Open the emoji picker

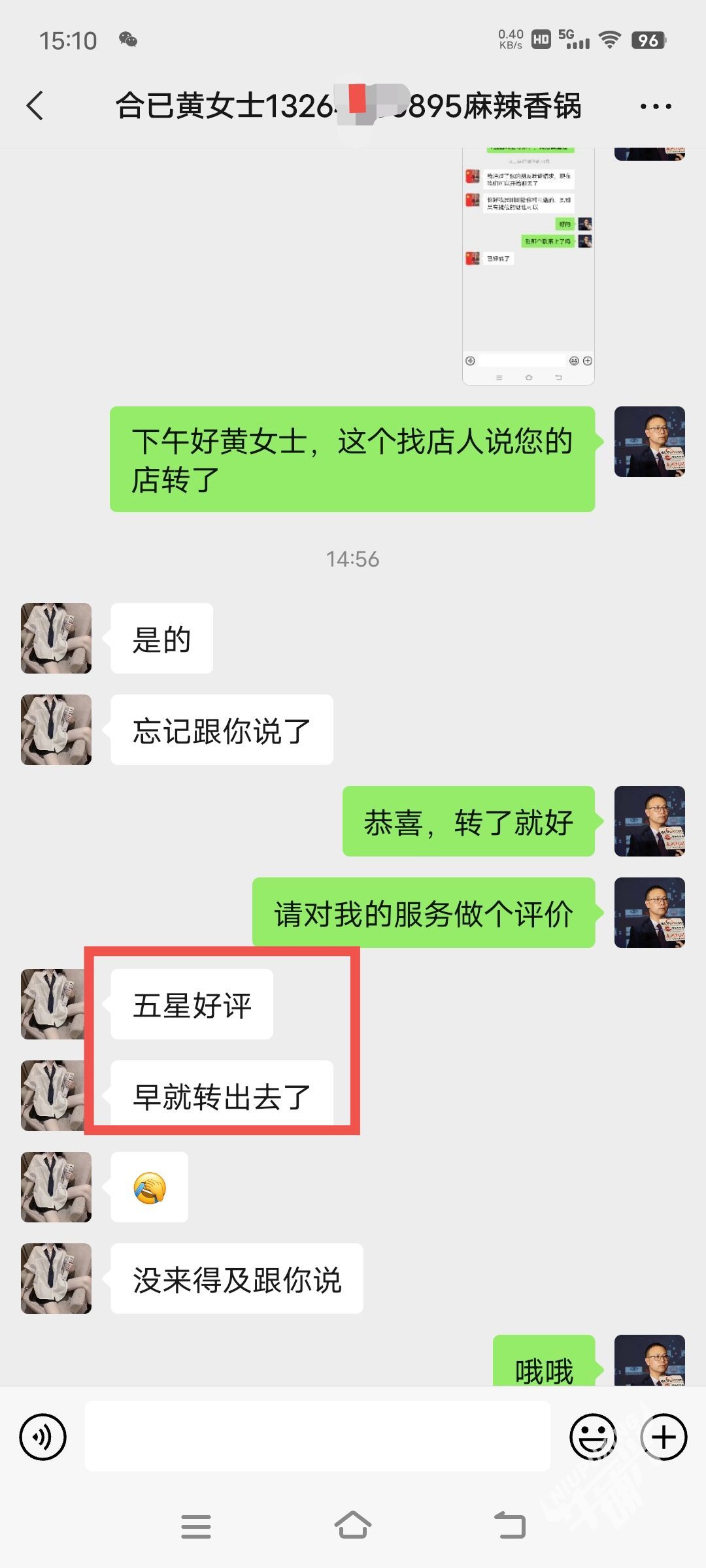[594, 1437]
